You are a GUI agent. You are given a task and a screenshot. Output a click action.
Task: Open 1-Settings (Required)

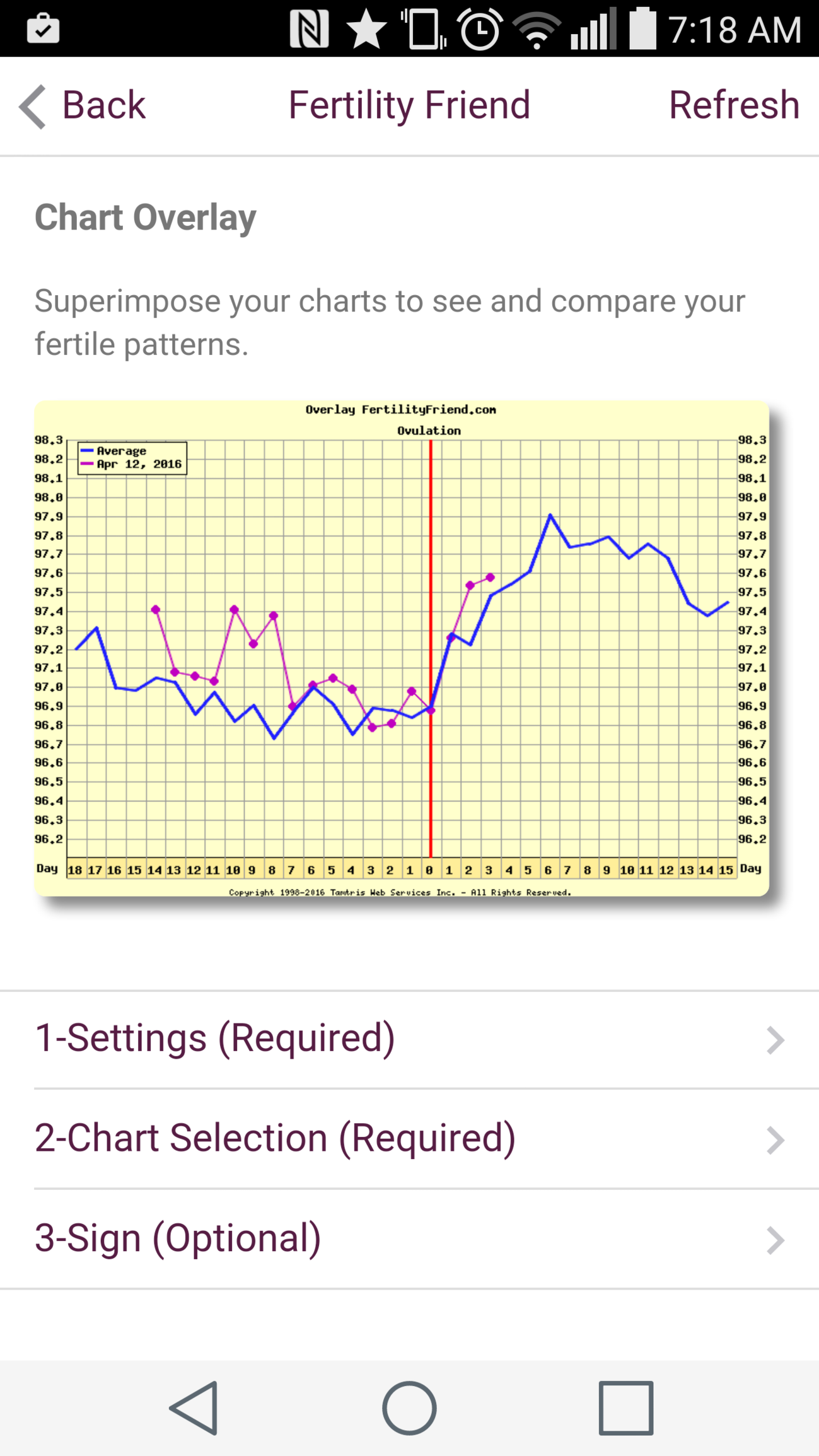coord(409,1039)
